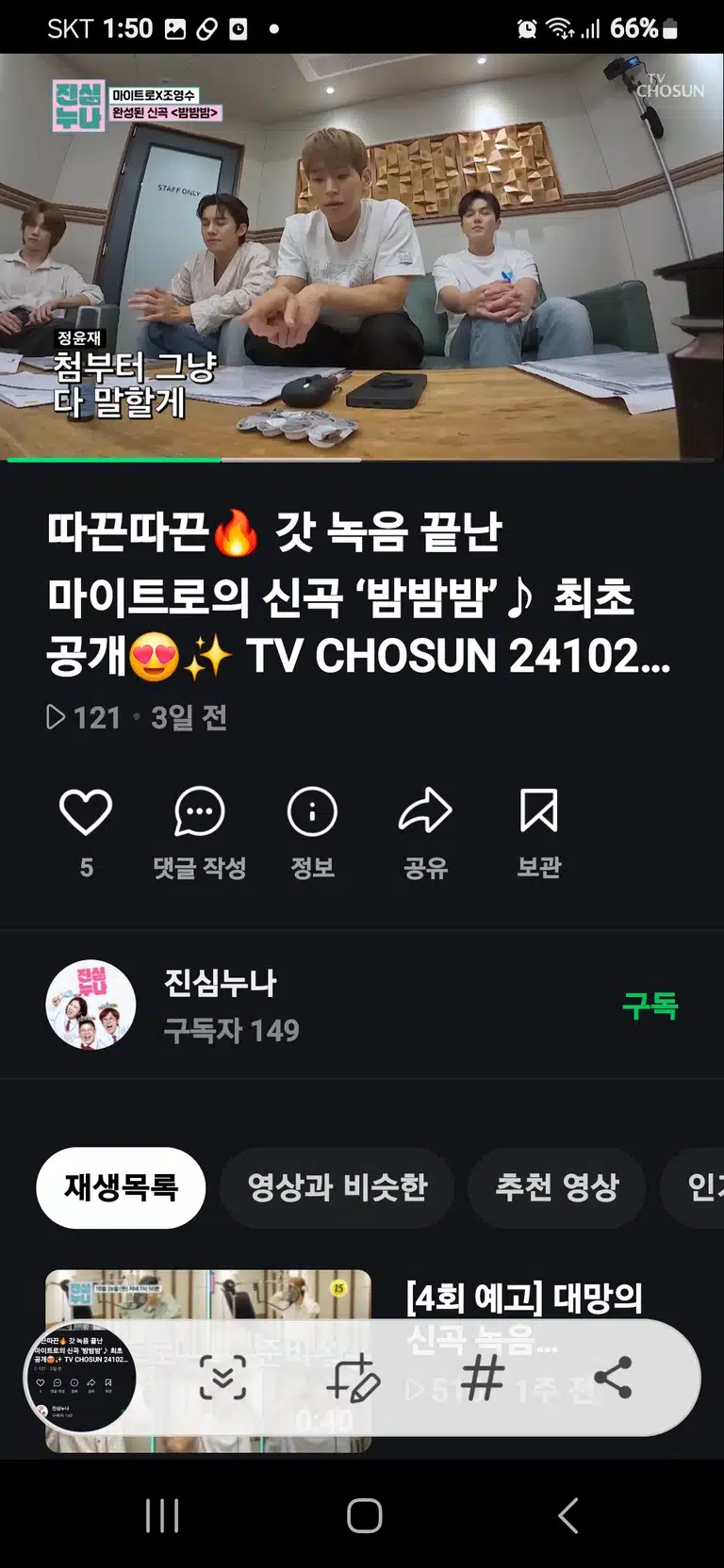Share the screenshot from the toolbar

(x=613, y=1379)
